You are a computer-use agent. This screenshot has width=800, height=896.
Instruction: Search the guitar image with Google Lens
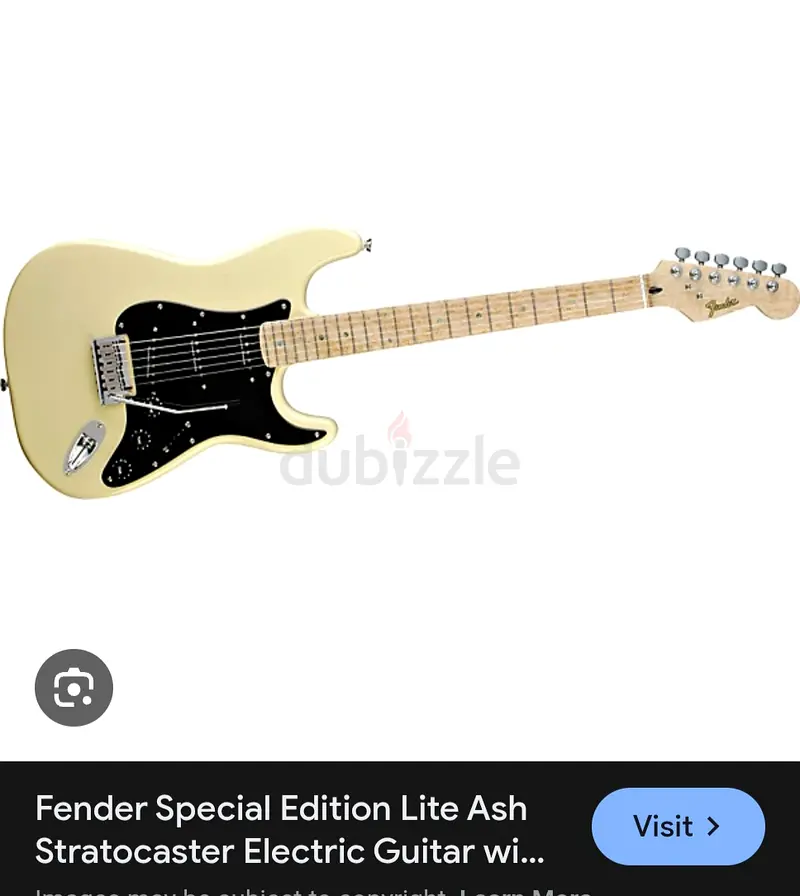pos(74,688)
